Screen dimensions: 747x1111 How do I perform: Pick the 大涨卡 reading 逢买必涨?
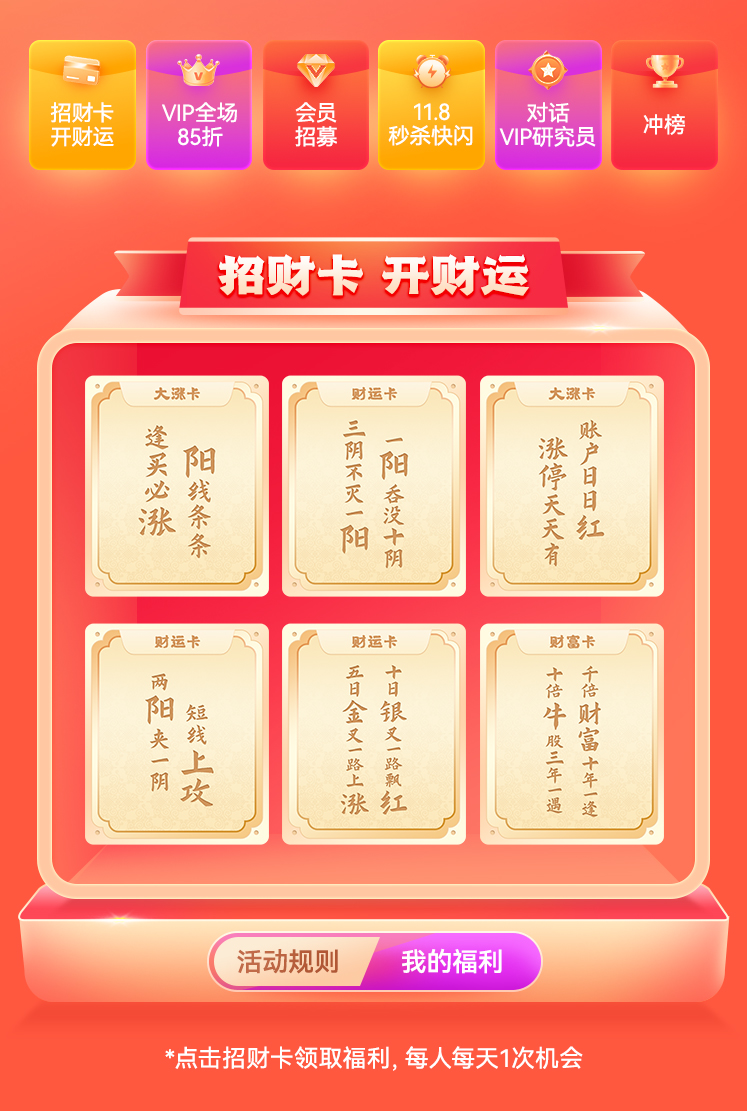pyautogui.click(x=177, y=486)
